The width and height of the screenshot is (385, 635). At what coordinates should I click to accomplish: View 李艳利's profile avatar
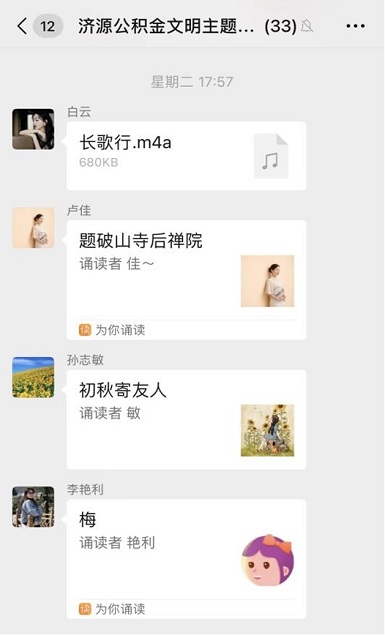pos(33,507)
